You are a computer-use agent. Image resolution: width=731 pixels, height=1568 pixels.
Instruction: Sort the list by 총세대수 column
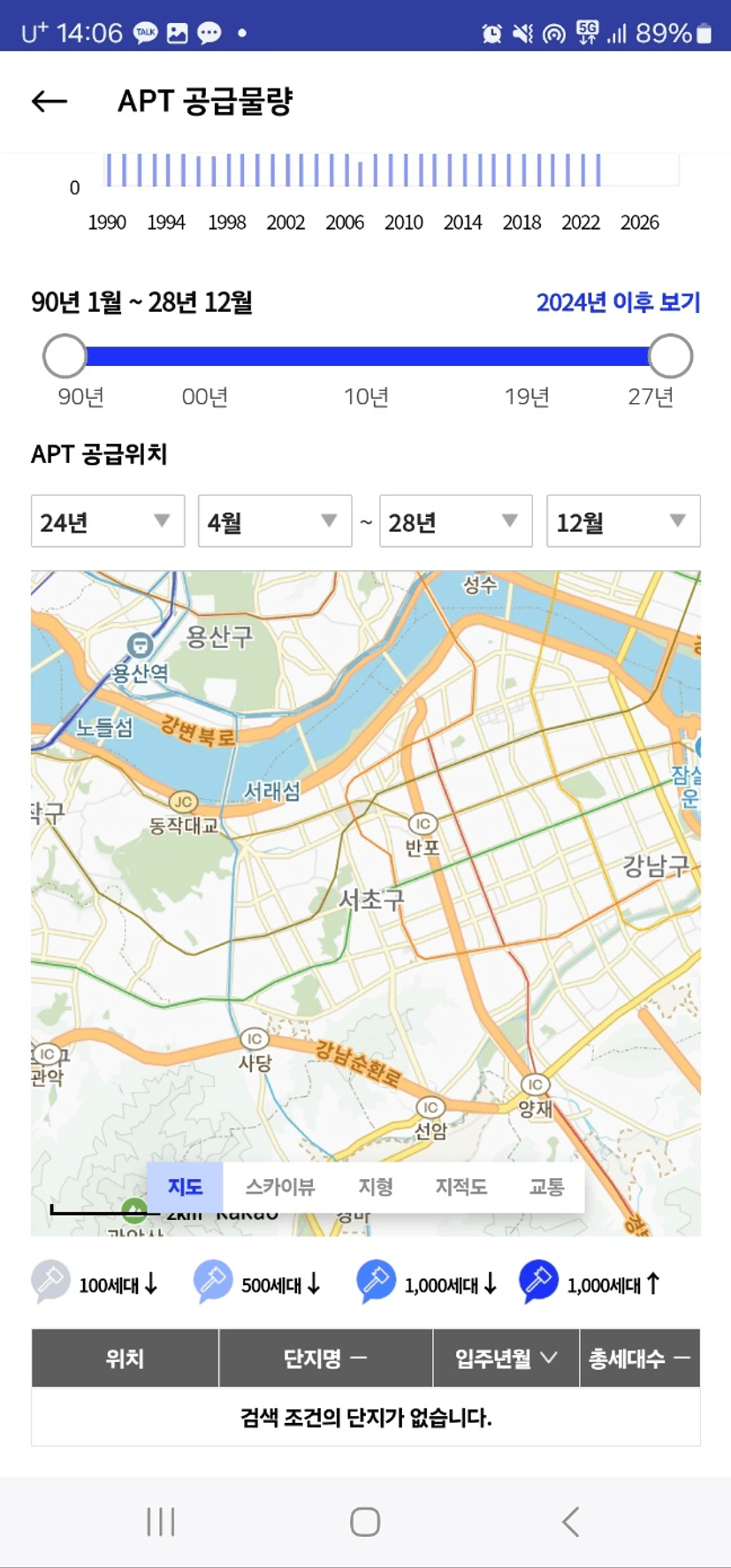pos(640,1358)
